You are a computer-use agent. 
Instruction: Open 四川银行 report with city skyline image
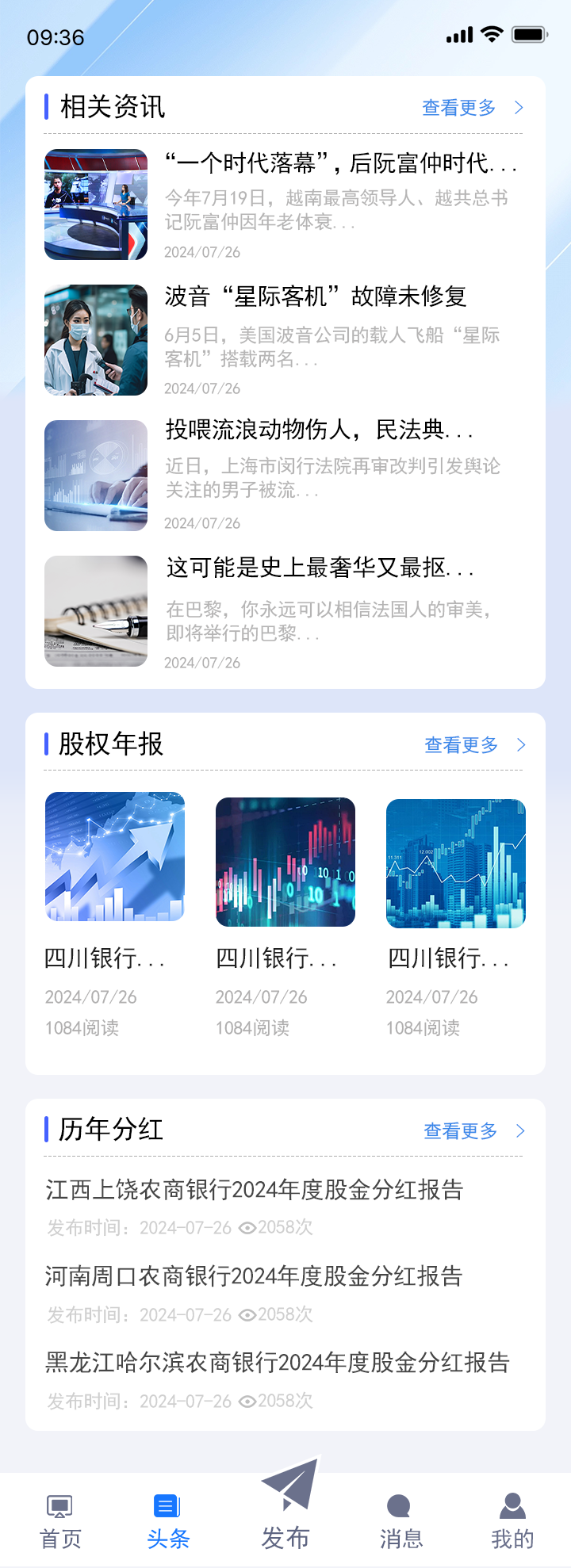pos(456,863)
